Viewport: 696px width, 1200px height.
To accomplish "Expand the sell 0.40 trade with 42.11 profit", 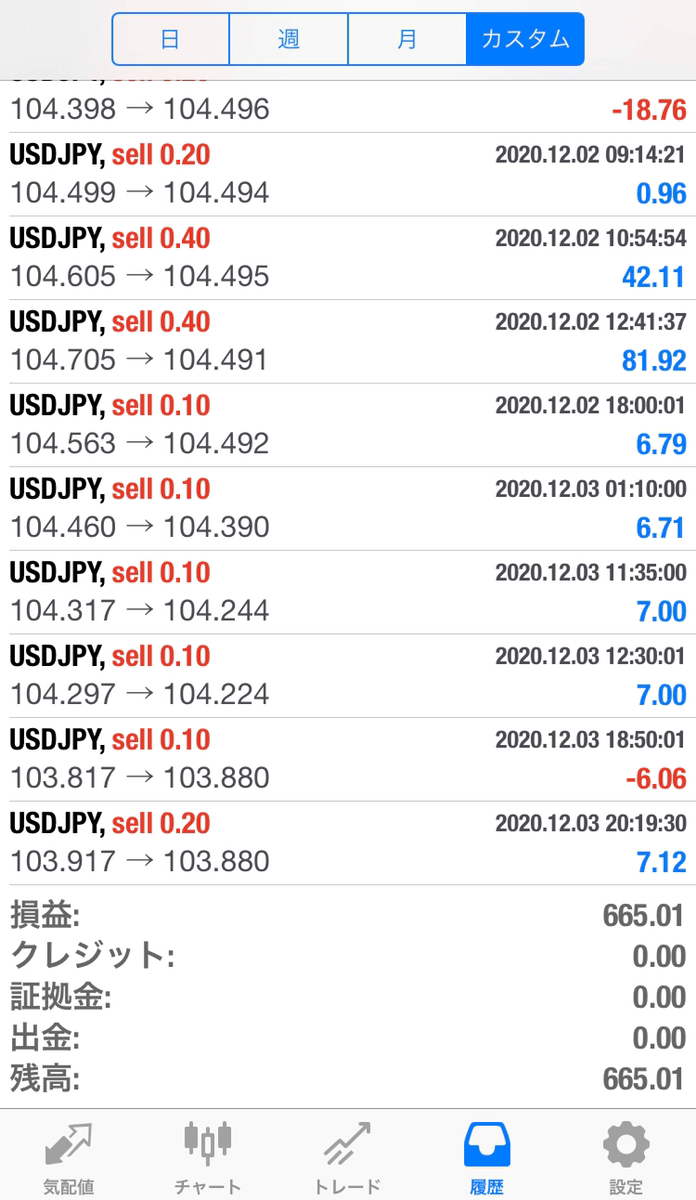I will [348, 258].
